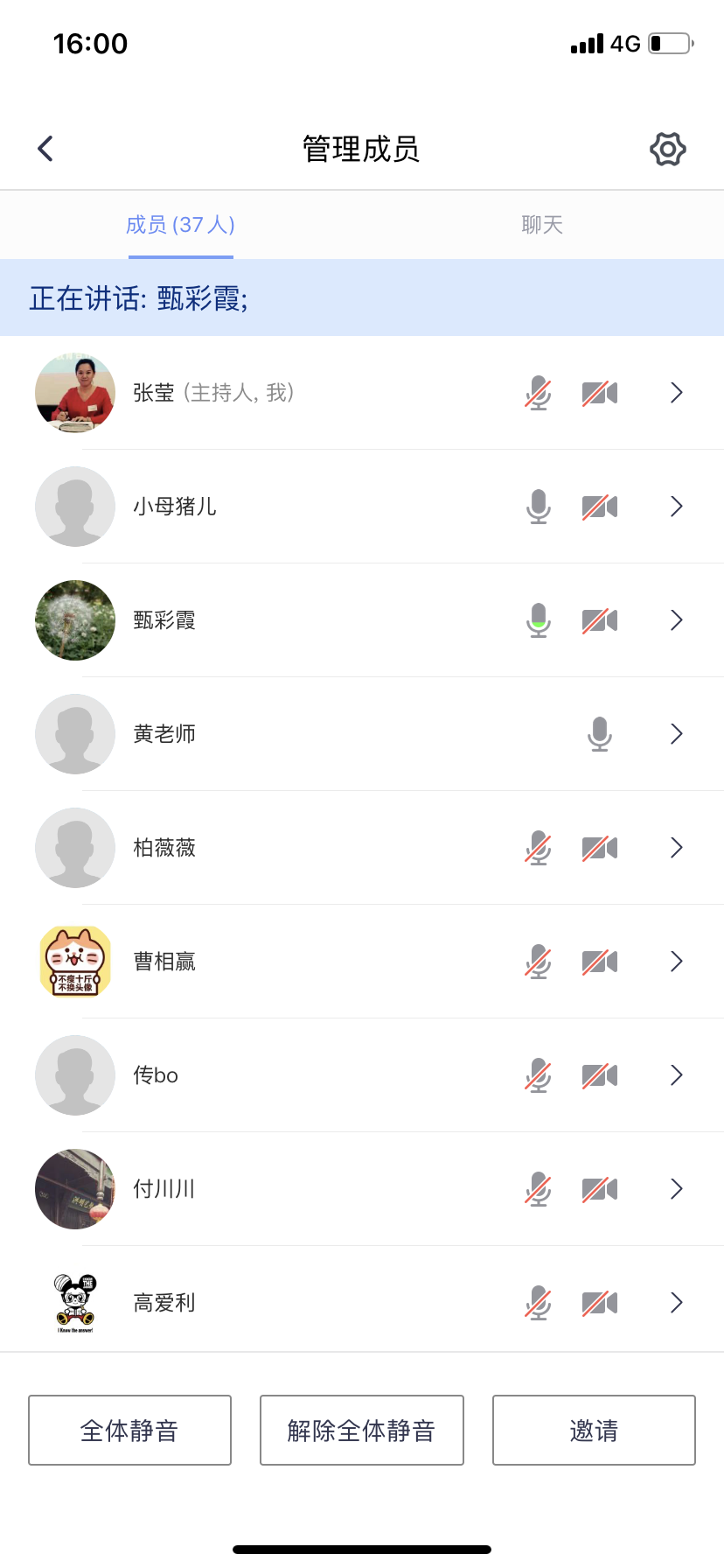Open member options for 付川川
This screenshot has width=724, height=1568.
(676, 1189)
